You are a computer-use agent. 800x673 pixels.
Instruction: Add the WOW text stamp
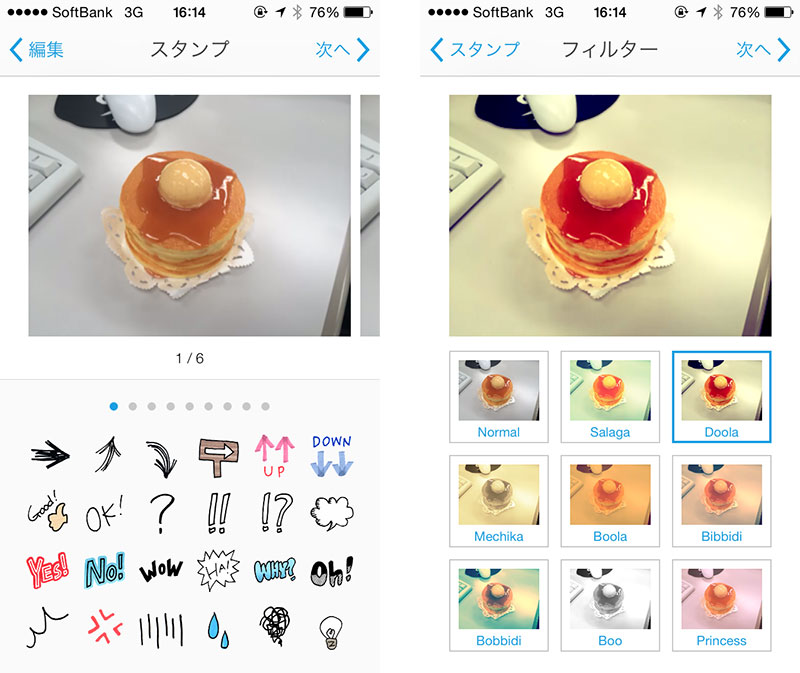click(x=161, y=570)
